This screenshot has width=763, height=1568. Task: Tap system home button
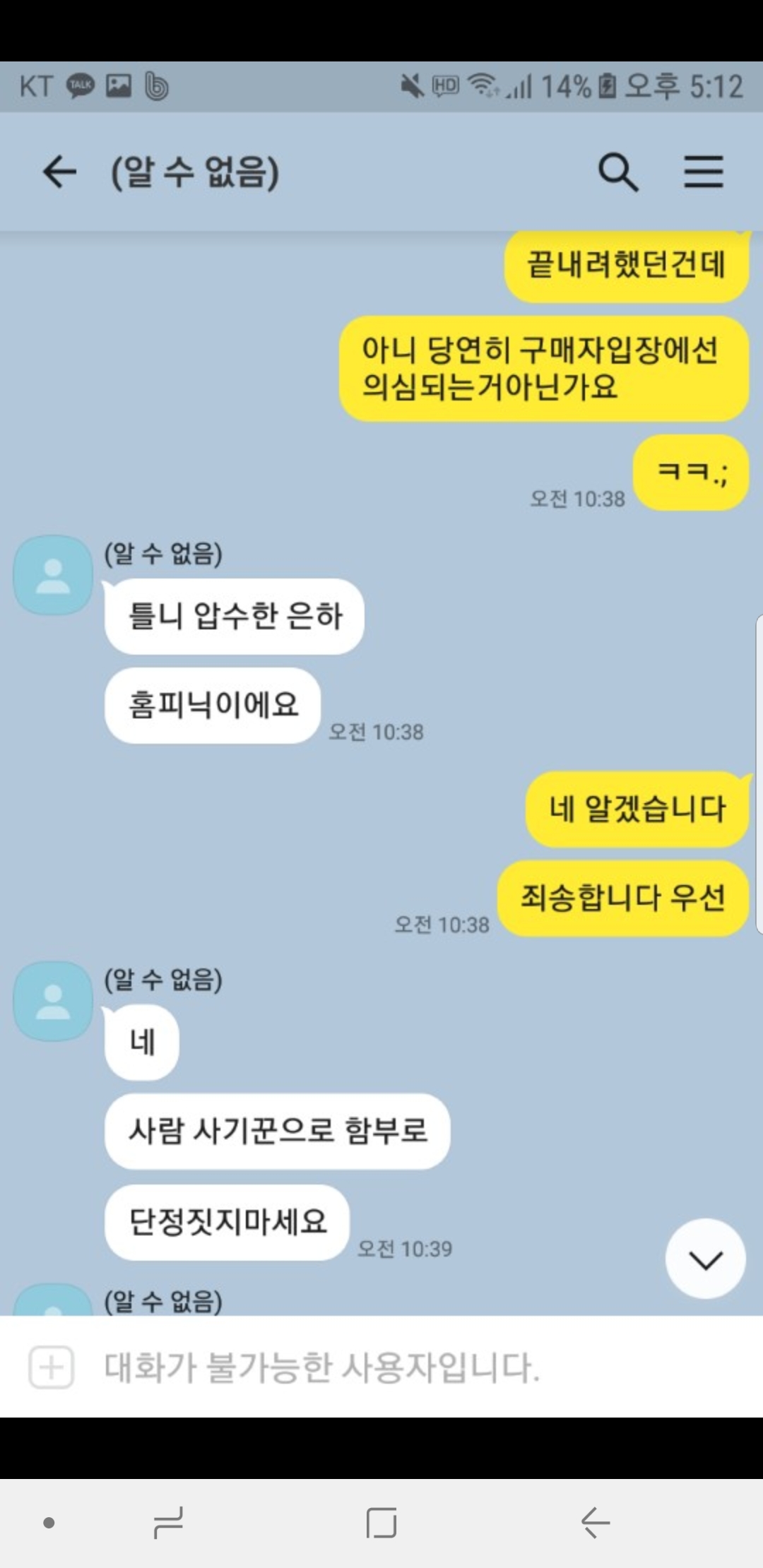[x=381, y=1523]
